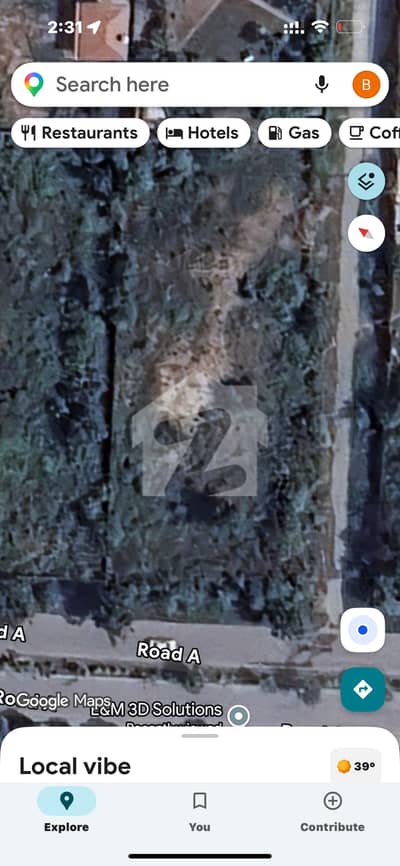The width and height of the screenshot is (400, 866).
Task: Select the Gas chip
Action: click(294, 133)
